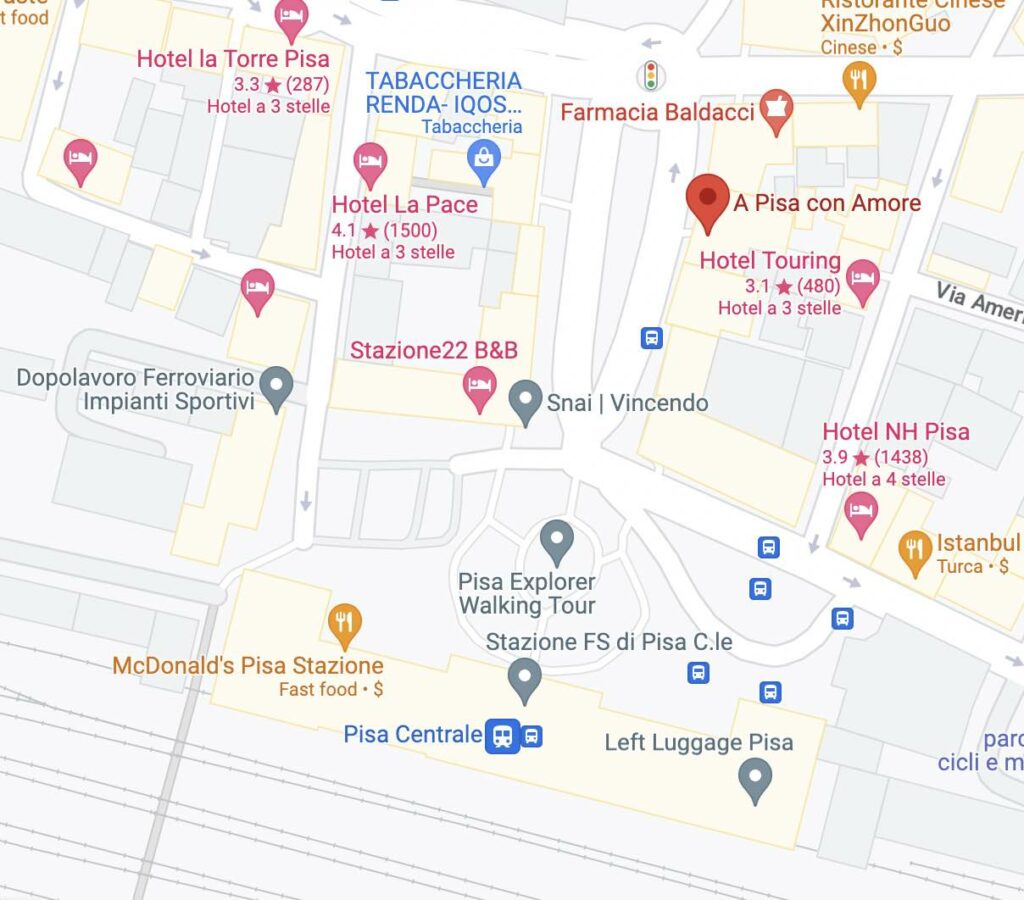
Task: Tap the Hotel la Torre Pisa marker
Action: (x=291, y=18)
